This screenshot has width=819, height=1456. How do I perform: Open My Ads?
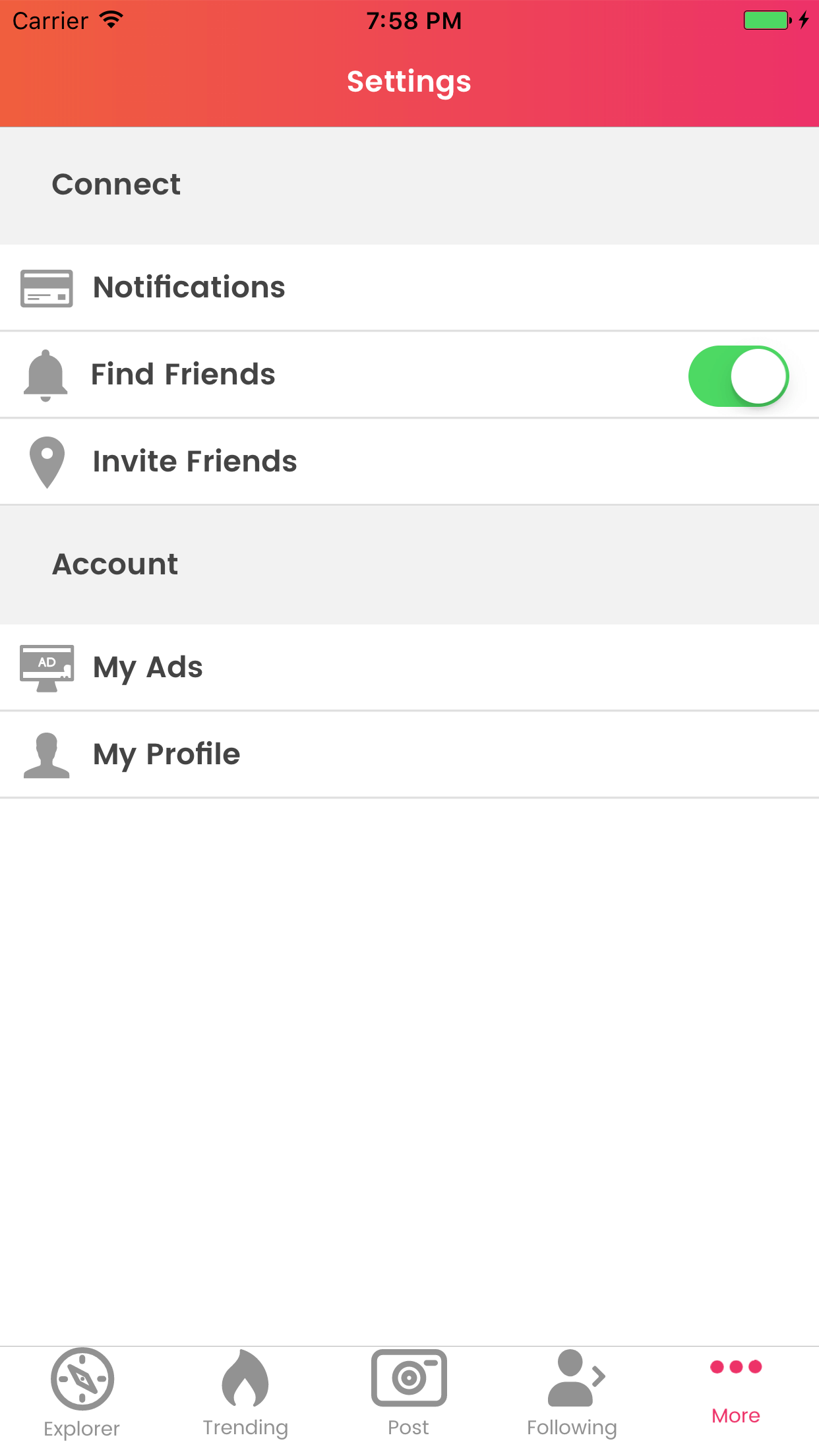click(x=409, y=667)
